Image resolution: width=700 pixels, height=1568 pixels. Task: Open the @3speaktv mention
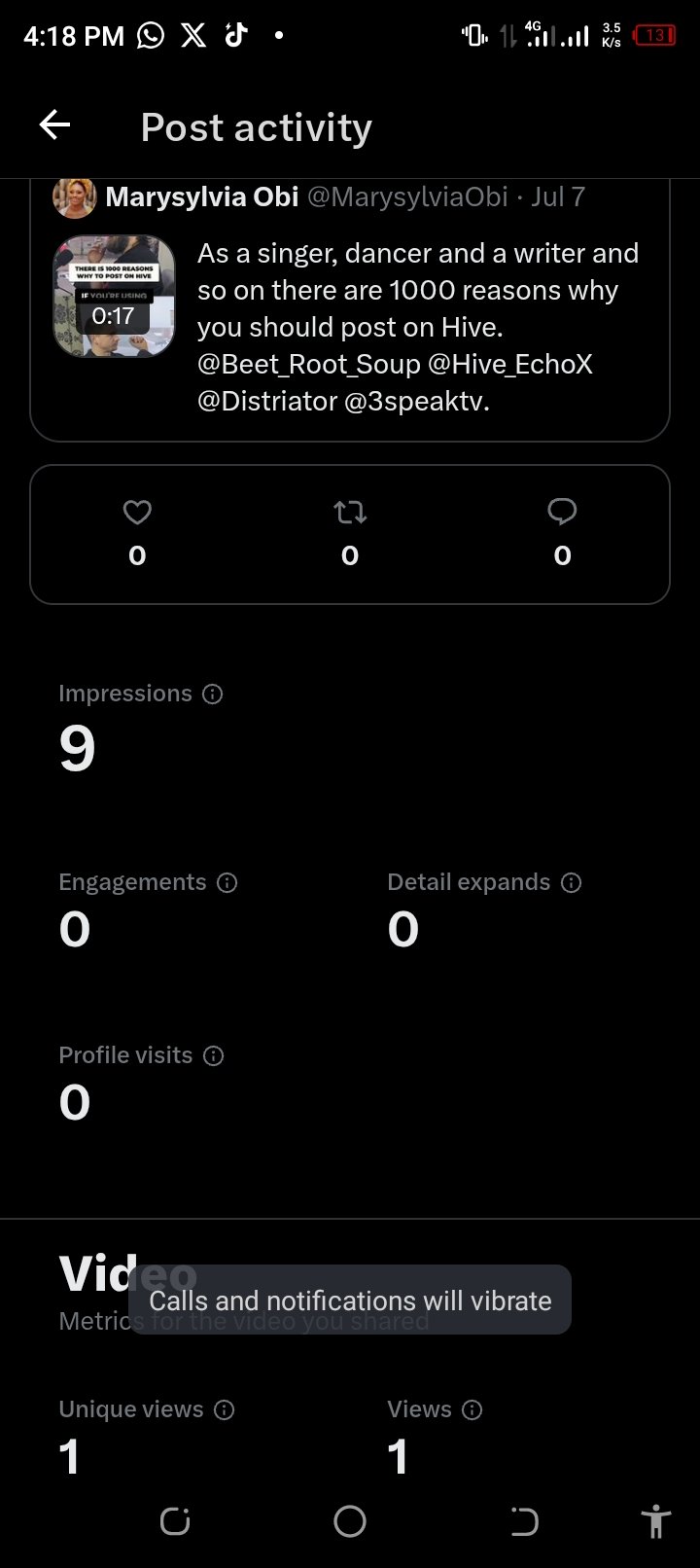coord(413,401)
